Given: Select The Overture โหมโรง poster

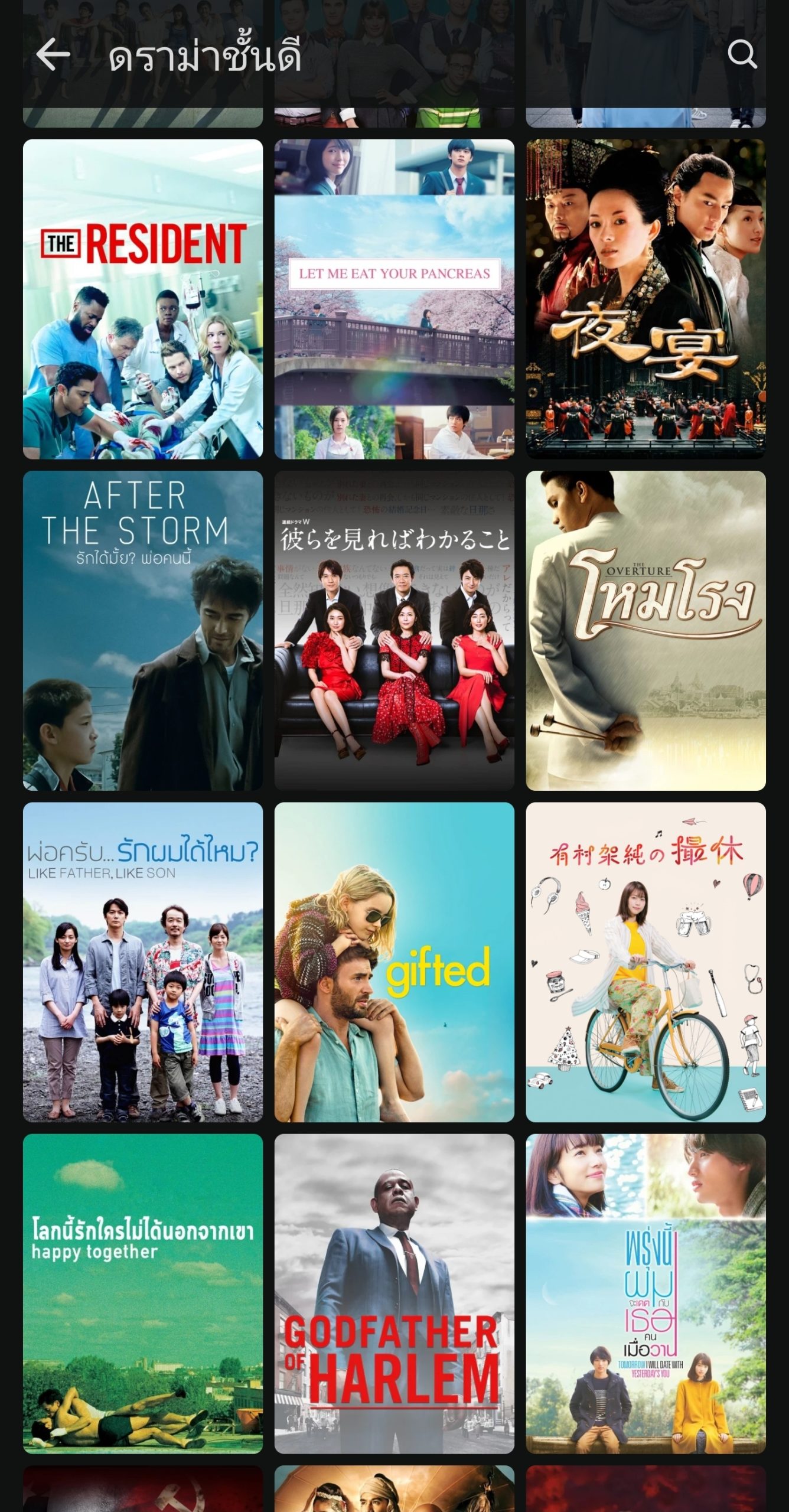Looking at the screenshot, I should pyautogui.click(x=645, y=630).
